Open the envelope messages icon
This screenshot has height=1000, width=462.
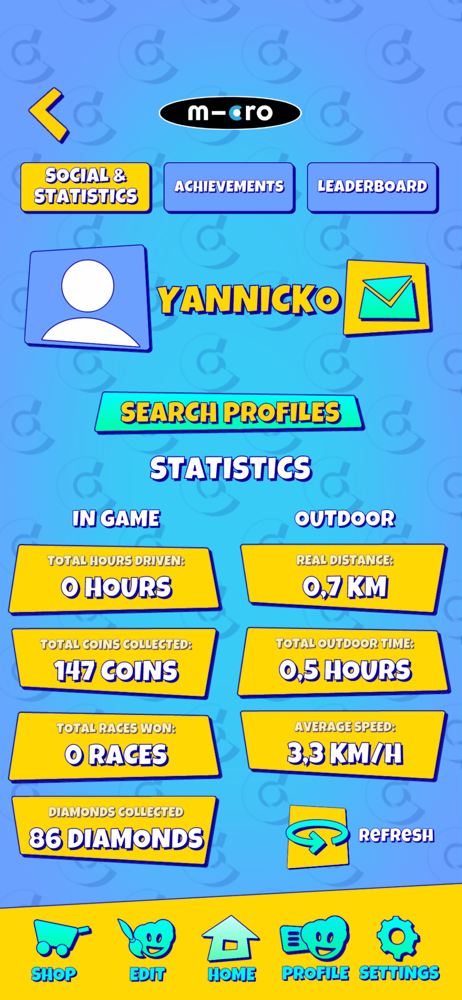click(387, 298)
